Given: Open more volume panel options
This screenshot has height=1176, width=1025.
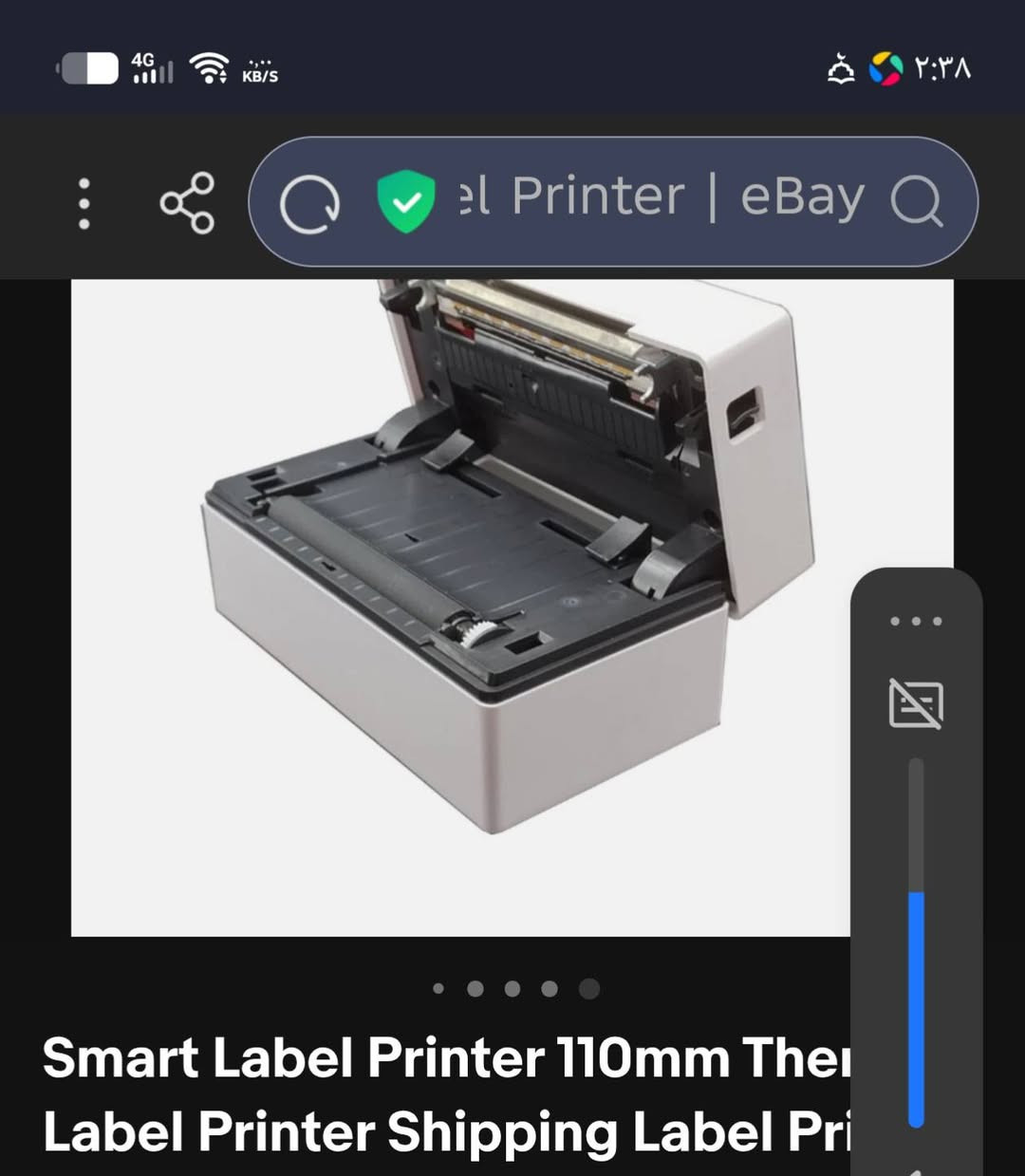Looking at the screenshot, I should [x=916, y=622].
